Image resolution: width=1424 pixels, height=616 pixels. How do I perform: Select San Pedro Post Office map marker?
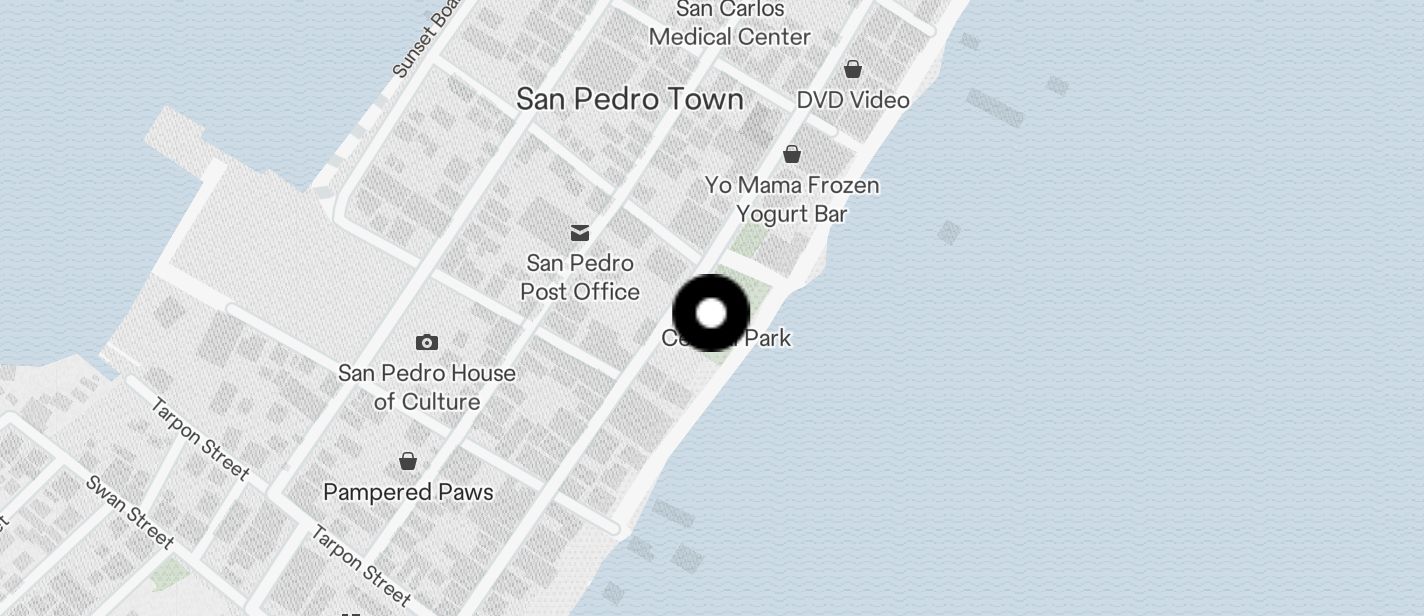click(580, 234)
